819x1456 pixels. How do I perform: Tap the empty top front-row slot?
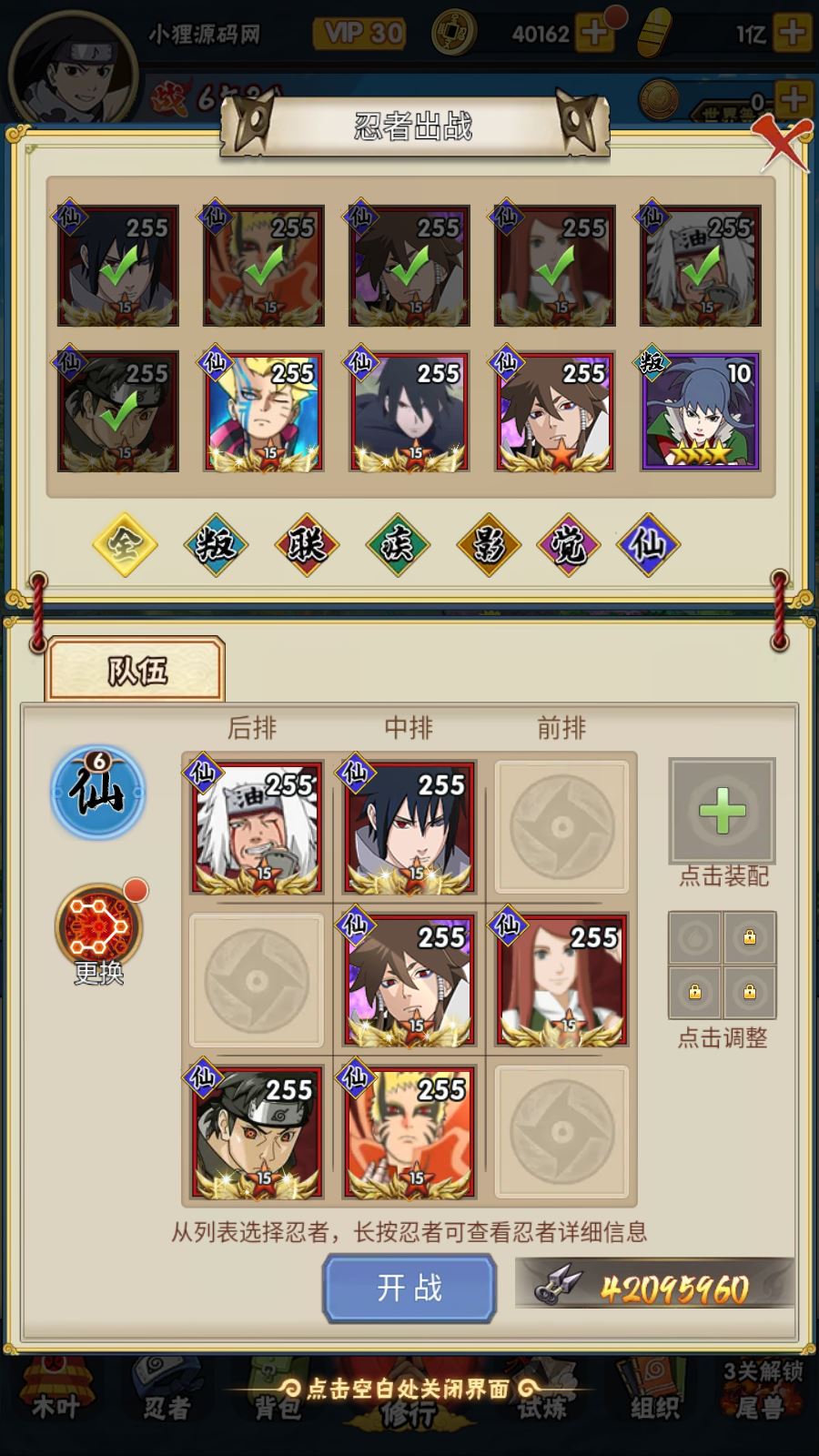561,827
